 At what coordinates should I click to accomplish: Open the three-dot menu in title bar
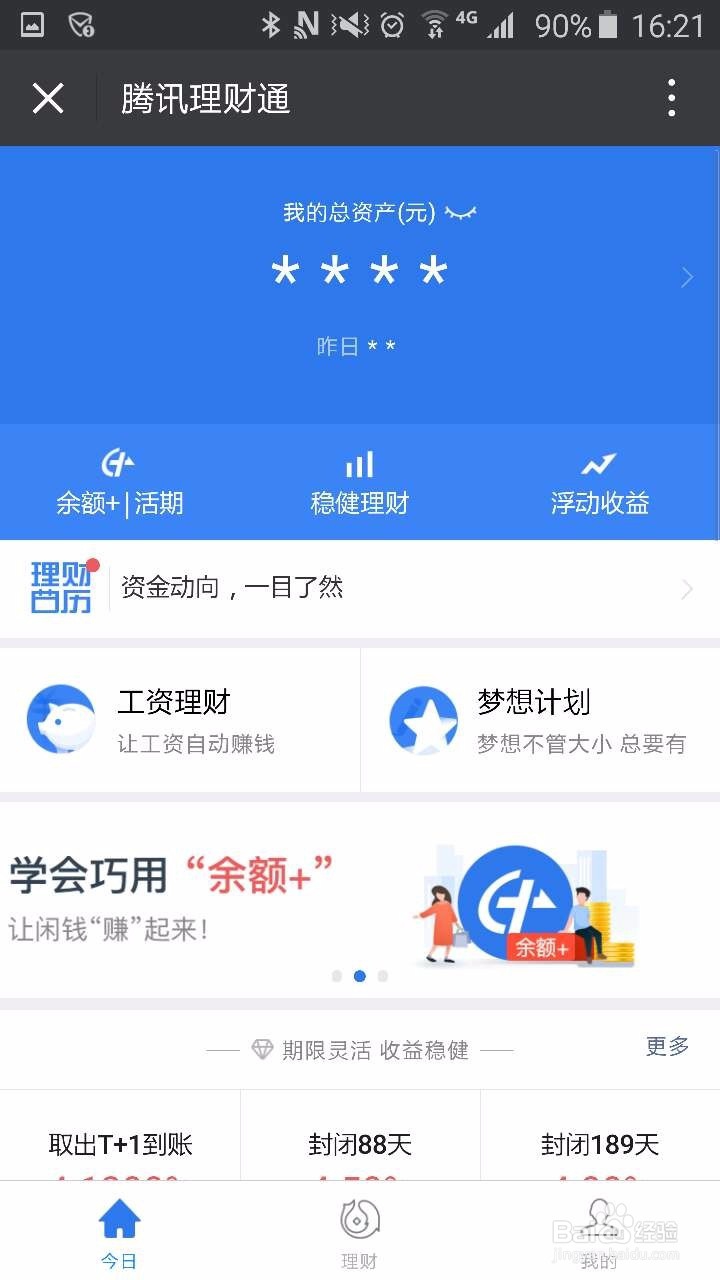click(671, 98)
